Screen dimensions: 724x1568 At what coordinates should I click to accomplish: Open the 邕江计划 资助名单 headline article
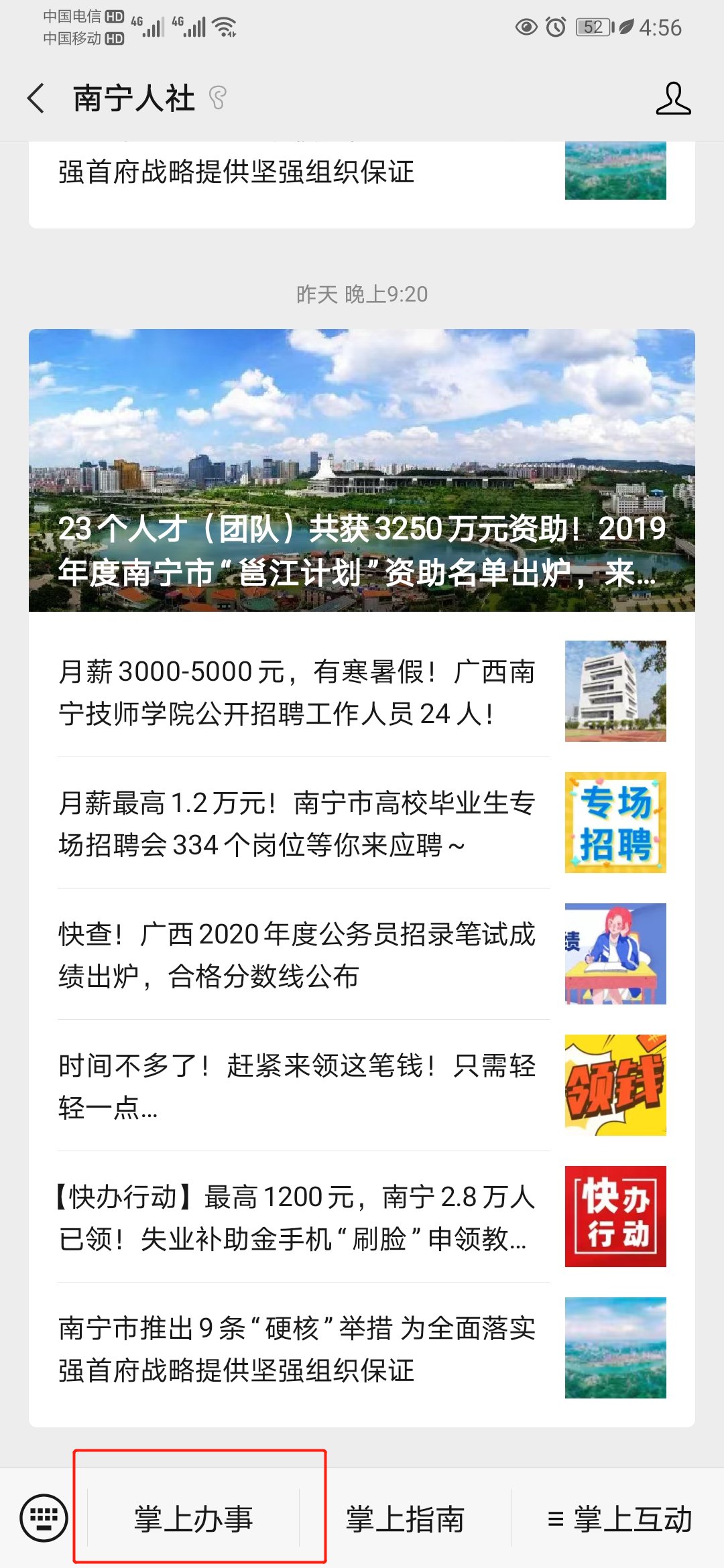point(362,470)
